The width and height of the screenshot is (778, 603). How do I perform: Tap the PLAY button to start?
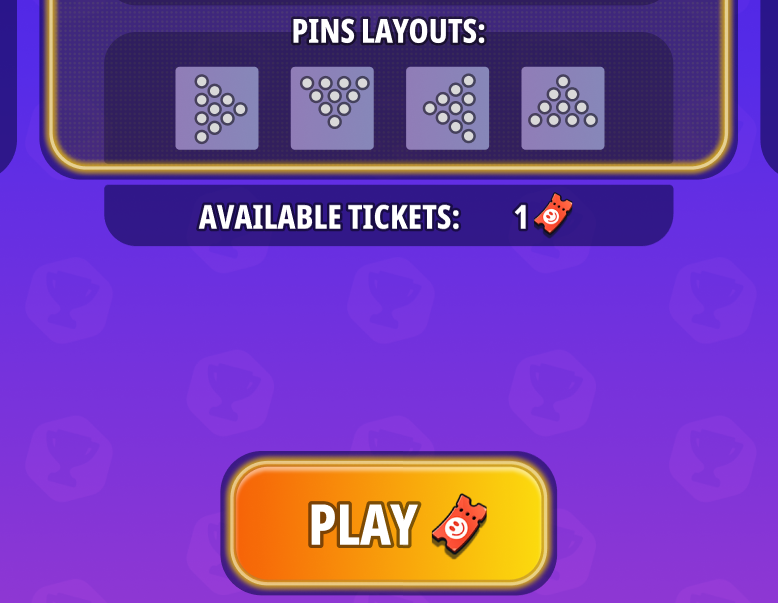(x=388, y=524)
